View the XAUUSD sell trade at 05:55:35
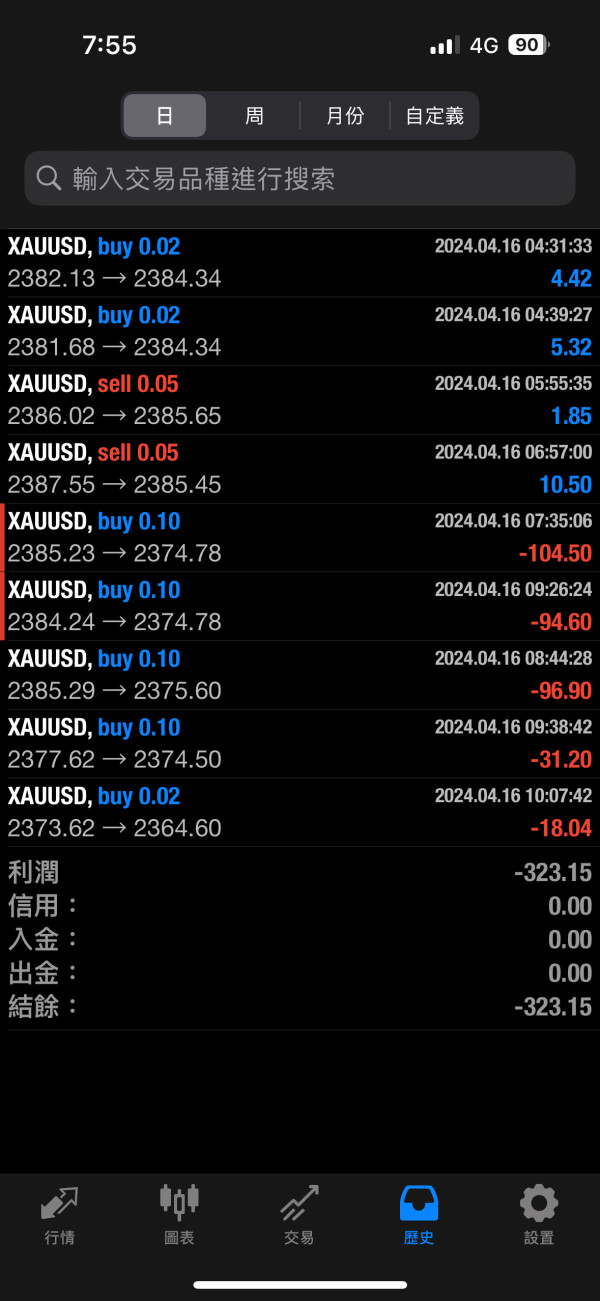Screen dimensions: 600x1301 [x=300, y=400]
